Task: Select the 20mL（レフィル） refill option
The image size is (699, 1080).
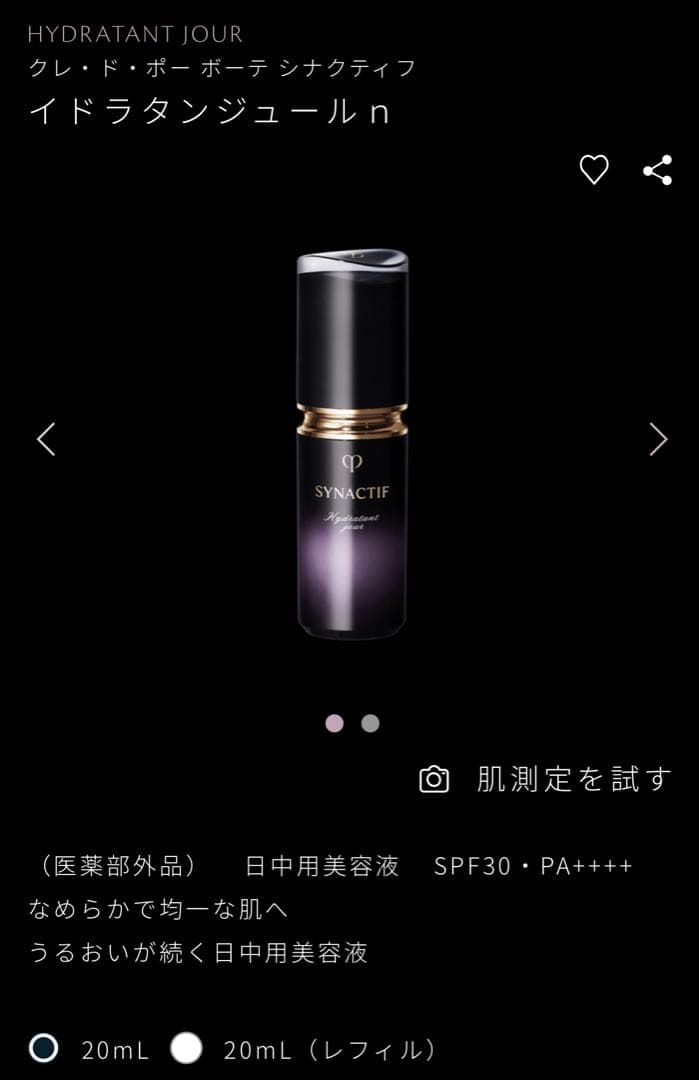Action: click(187, 1047)
